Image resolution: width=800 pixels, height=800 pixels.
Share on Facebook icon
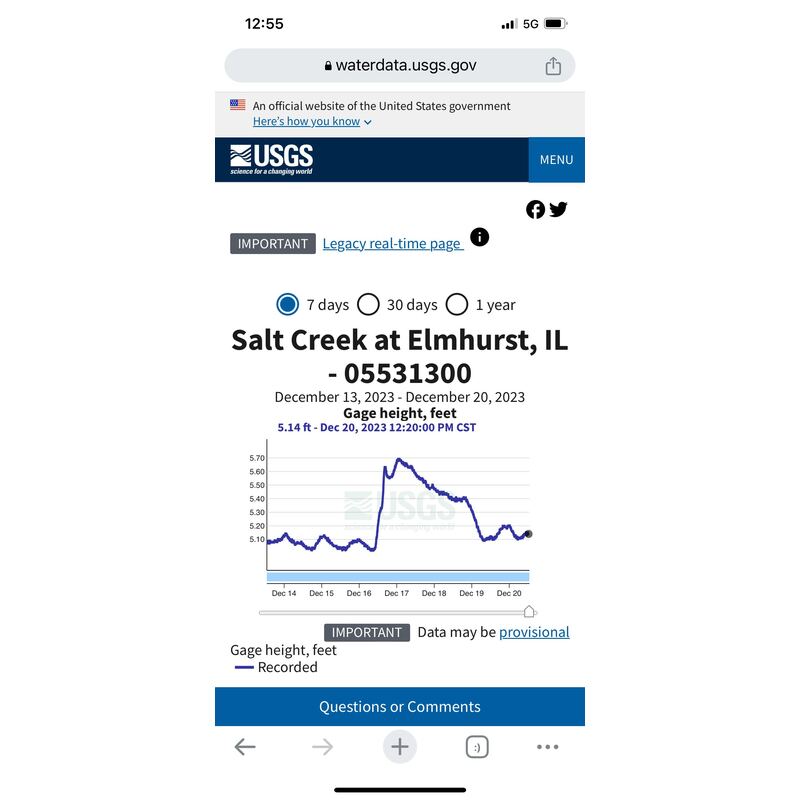(536, 209)
